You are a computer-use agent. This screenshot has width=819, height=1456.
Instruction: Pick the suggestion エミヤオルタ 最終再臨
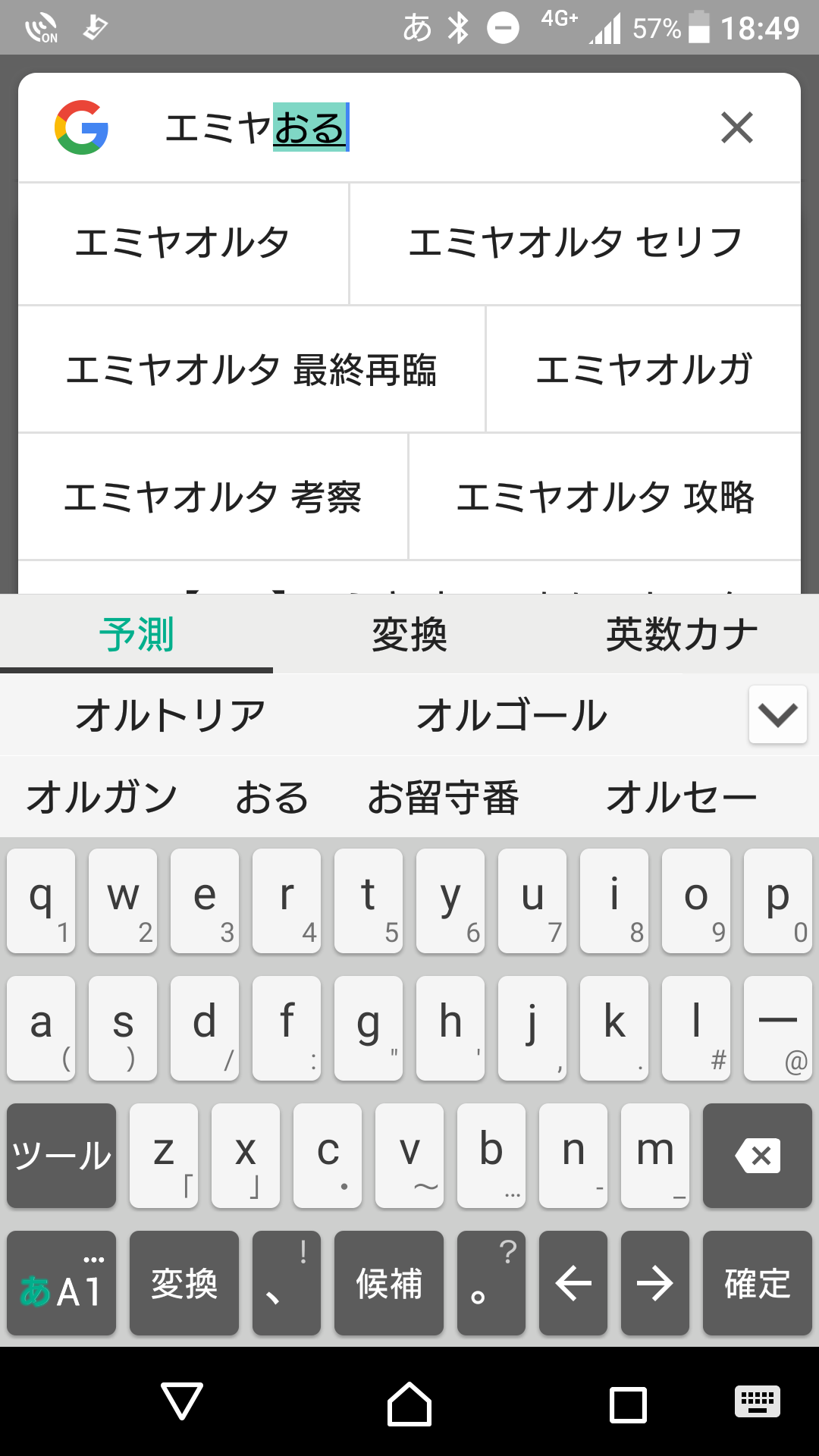click(251, 370)
